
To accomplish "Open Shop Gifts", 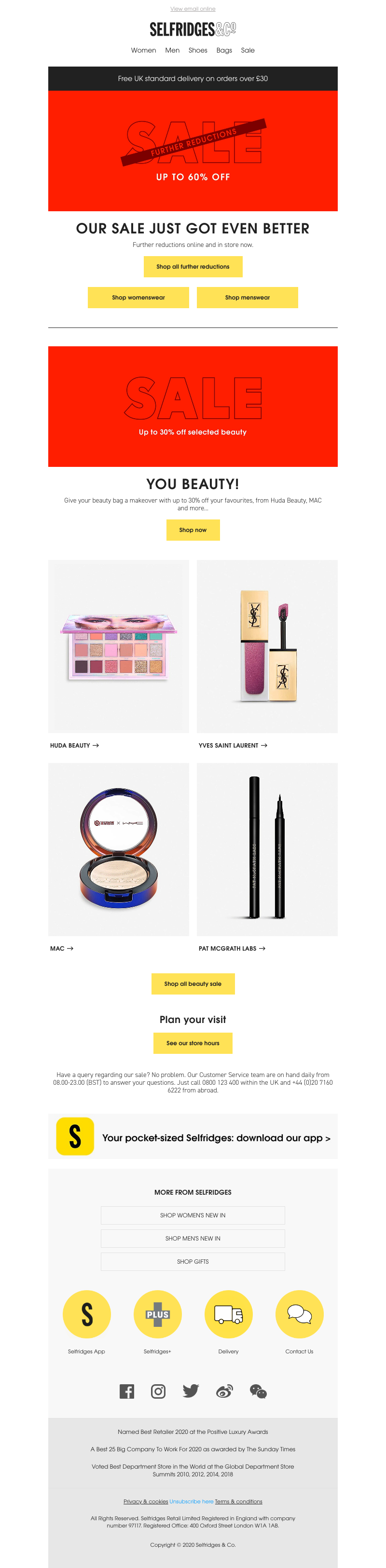I will (x=193, y=1262).
